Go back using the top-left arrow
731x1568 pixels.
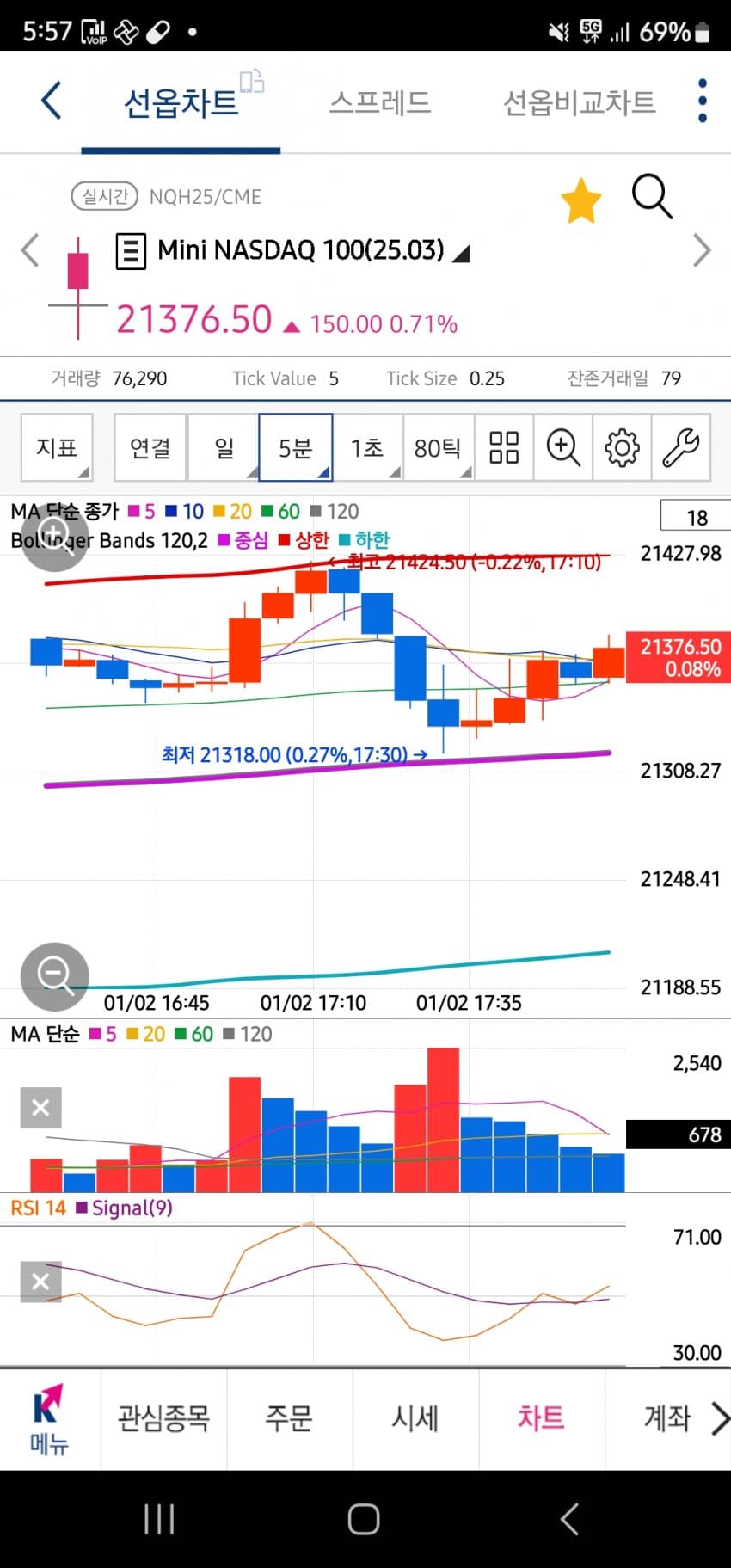tap(52, 101)
